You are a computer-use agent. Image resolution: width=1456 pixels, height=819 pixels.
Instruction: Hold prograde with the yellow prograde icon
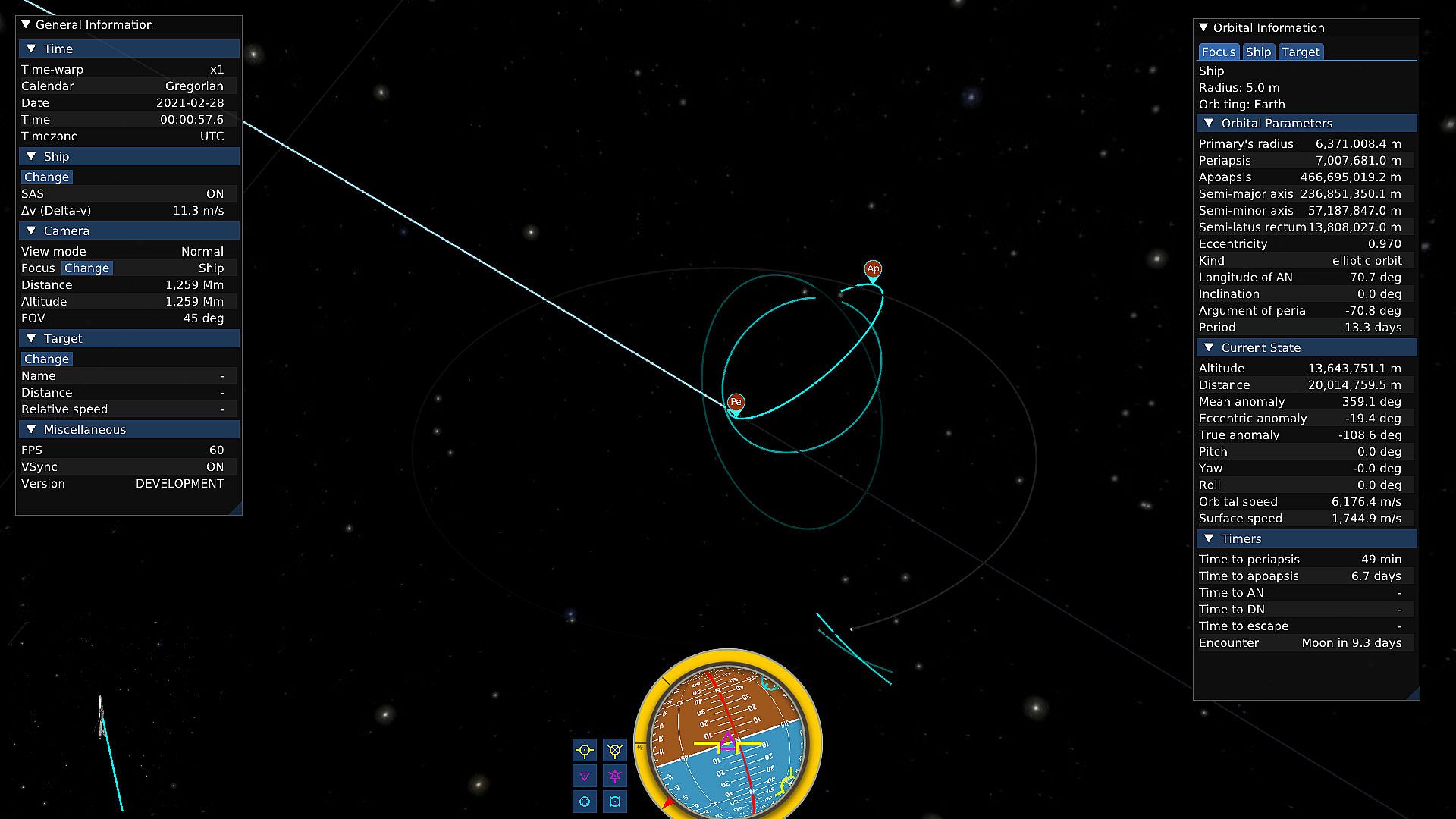point(585,751)
